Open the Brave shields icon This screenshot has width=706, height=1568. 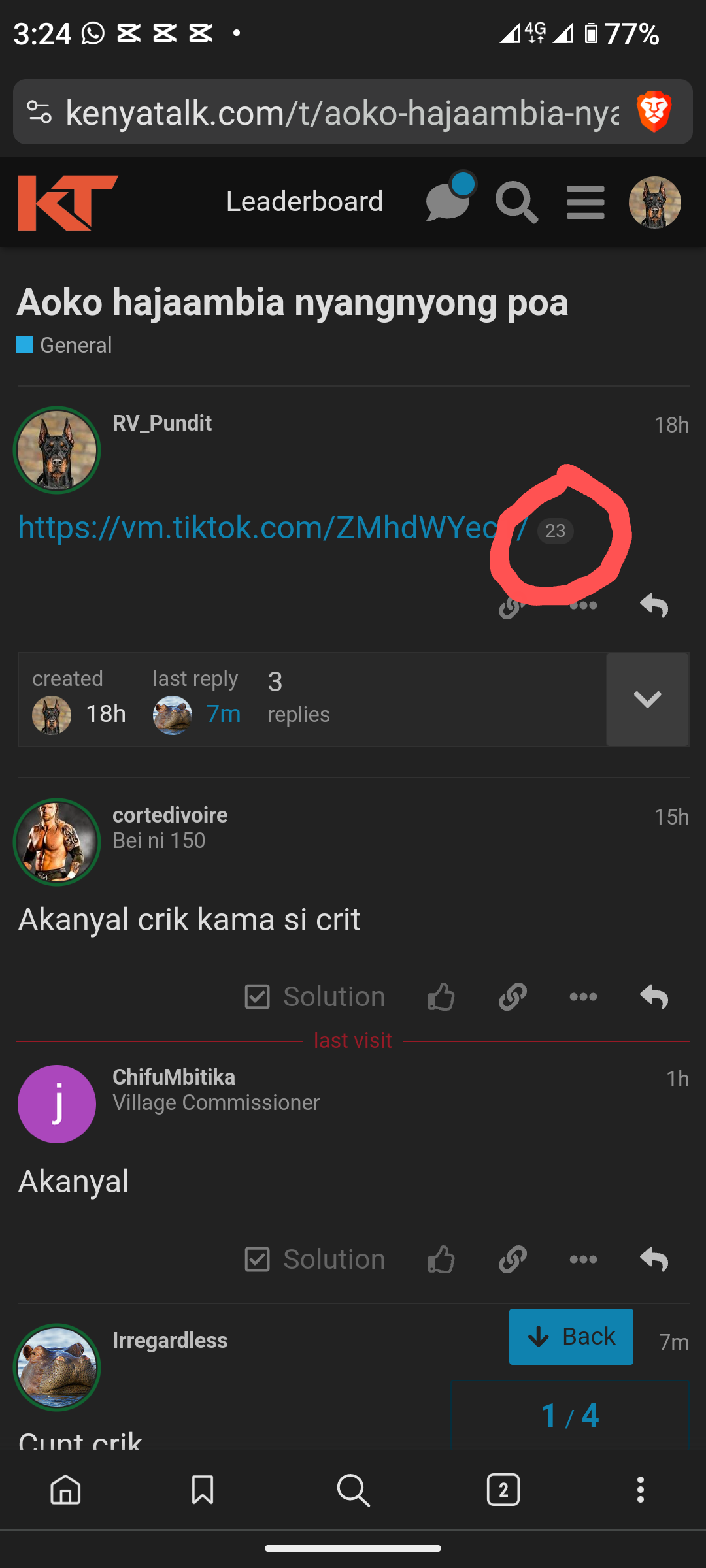click(x=654, y=112)
